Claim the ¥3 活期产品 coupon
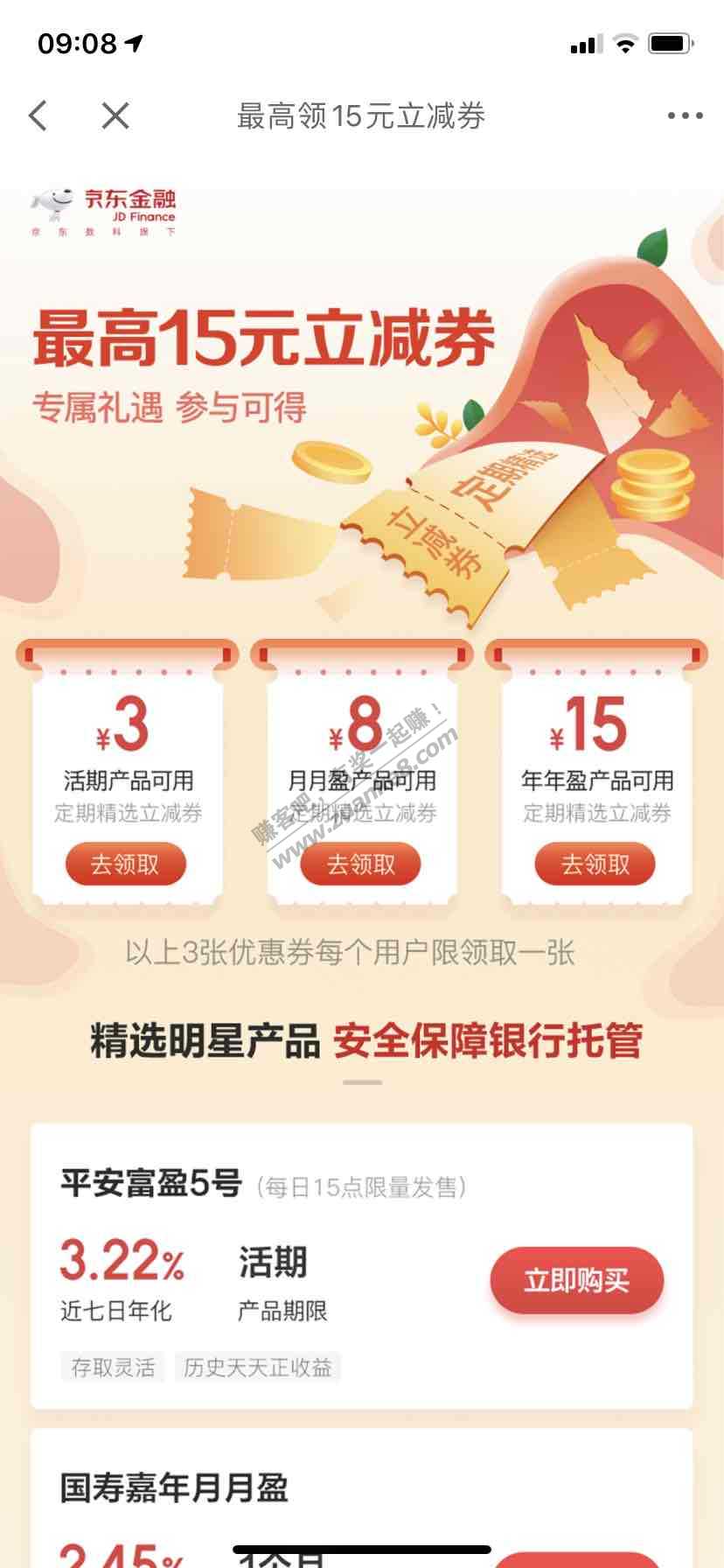 (x=126, y=864)
